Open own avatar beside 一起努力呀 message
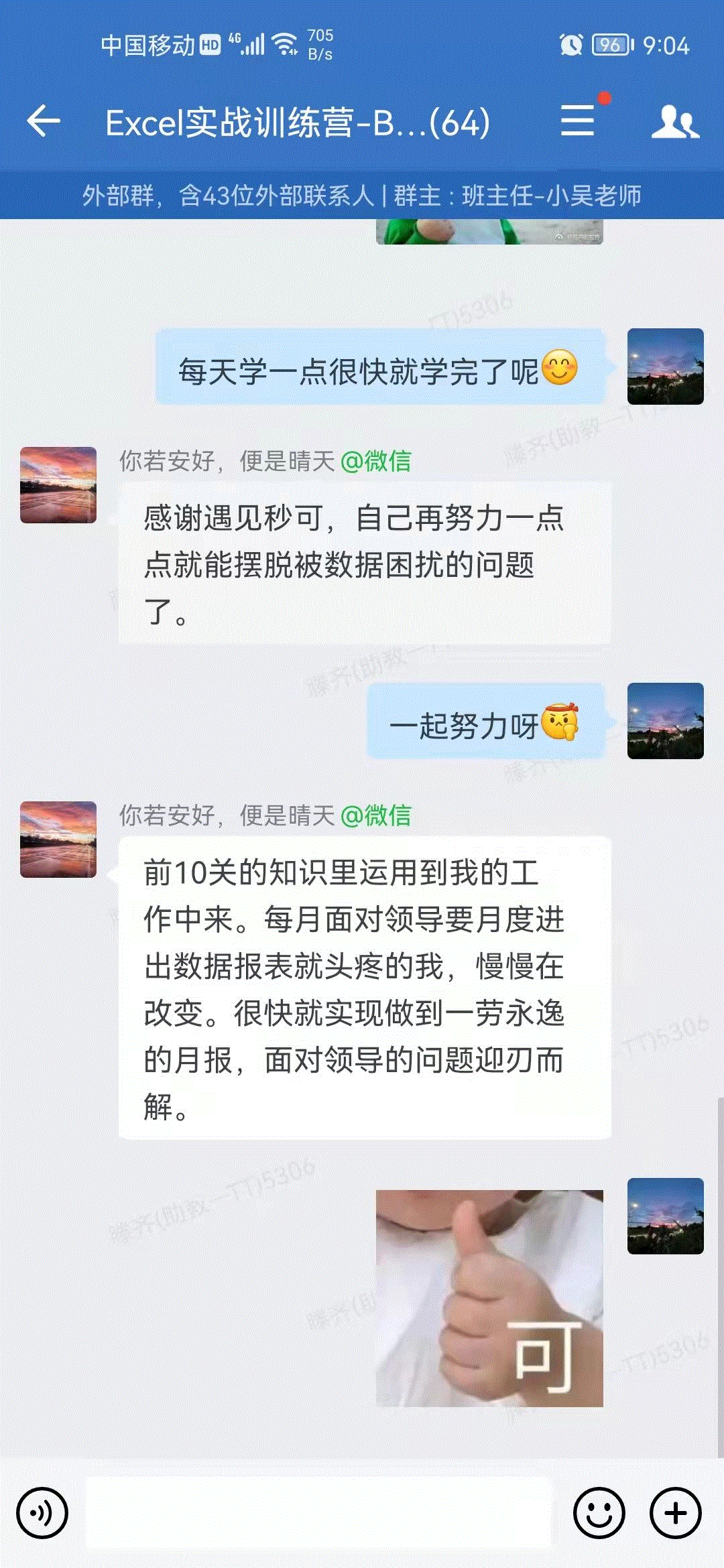724x1568 pixels. 665,721
